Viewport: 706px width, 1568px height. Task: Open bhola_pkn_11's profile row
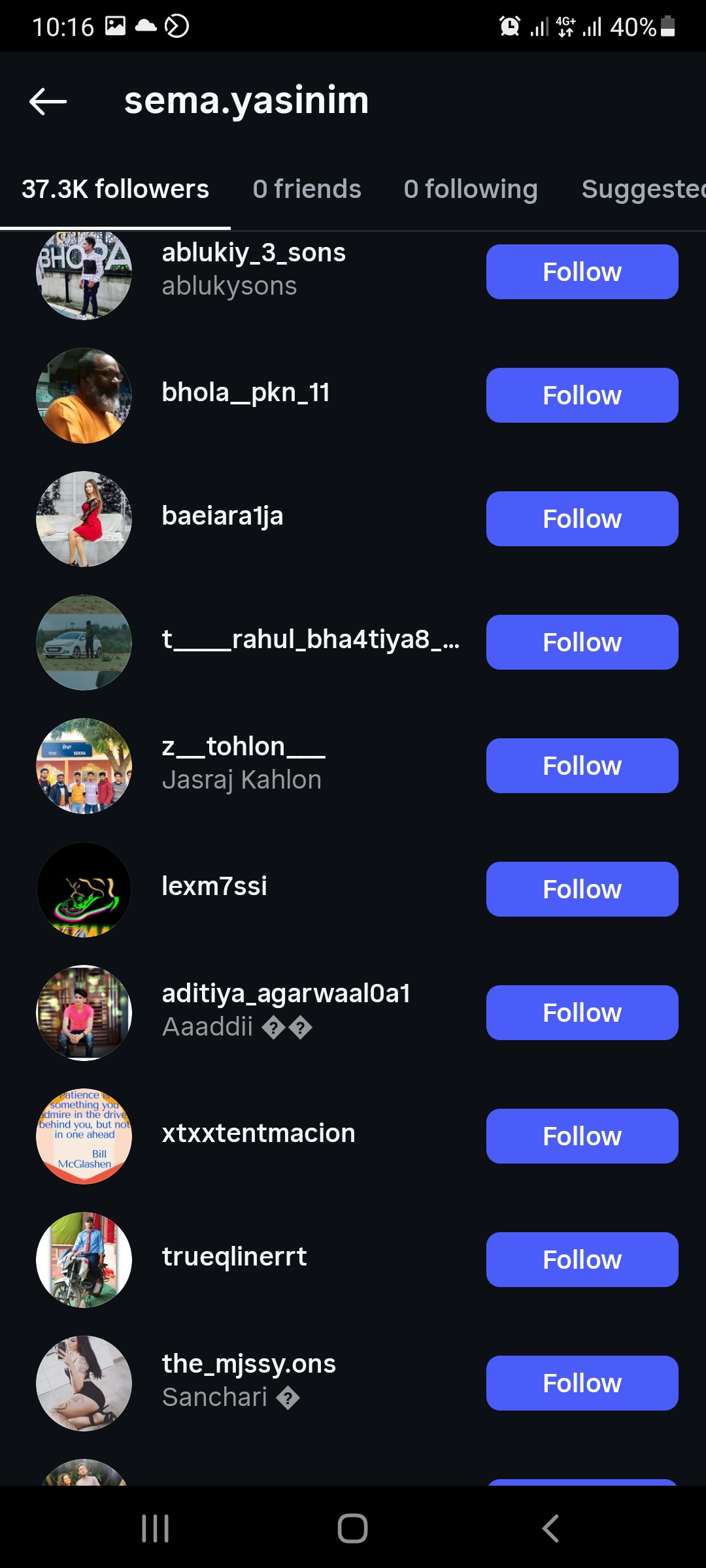point(246,393)
